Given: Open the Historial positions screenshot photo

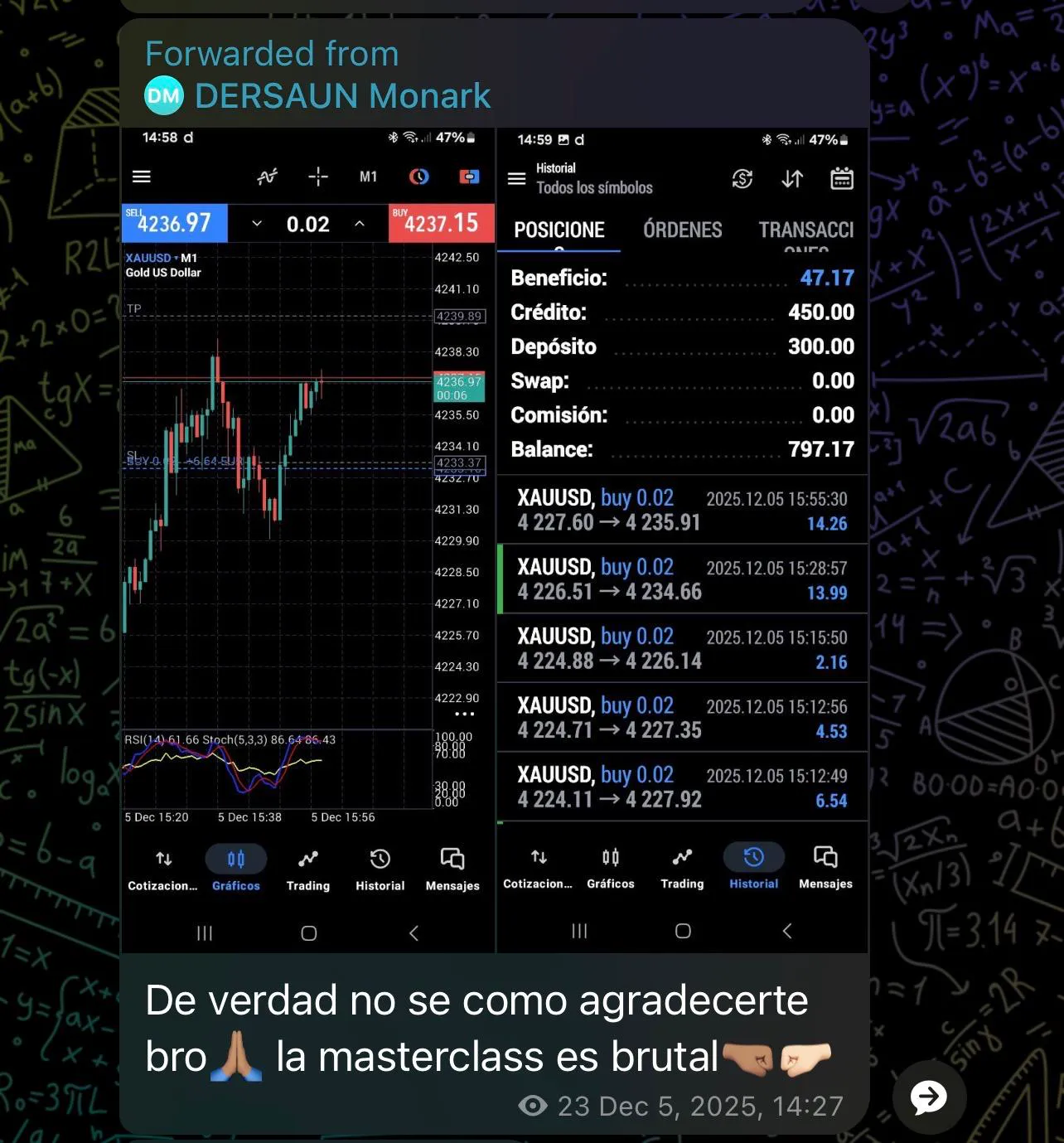Looking at the screenshot, I should (682, 539).
